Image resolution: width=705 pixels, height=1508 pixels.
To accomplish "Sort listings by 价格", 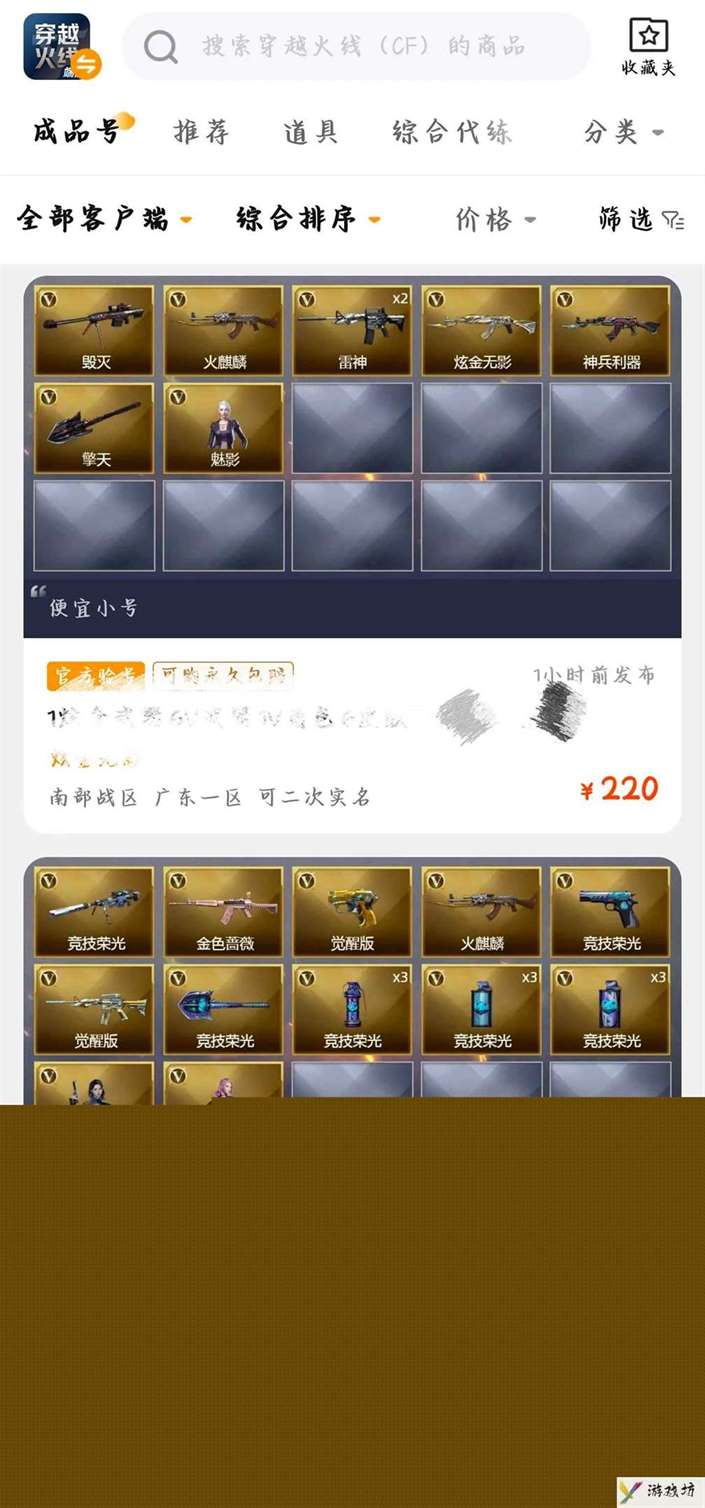I will pos(495,219).
